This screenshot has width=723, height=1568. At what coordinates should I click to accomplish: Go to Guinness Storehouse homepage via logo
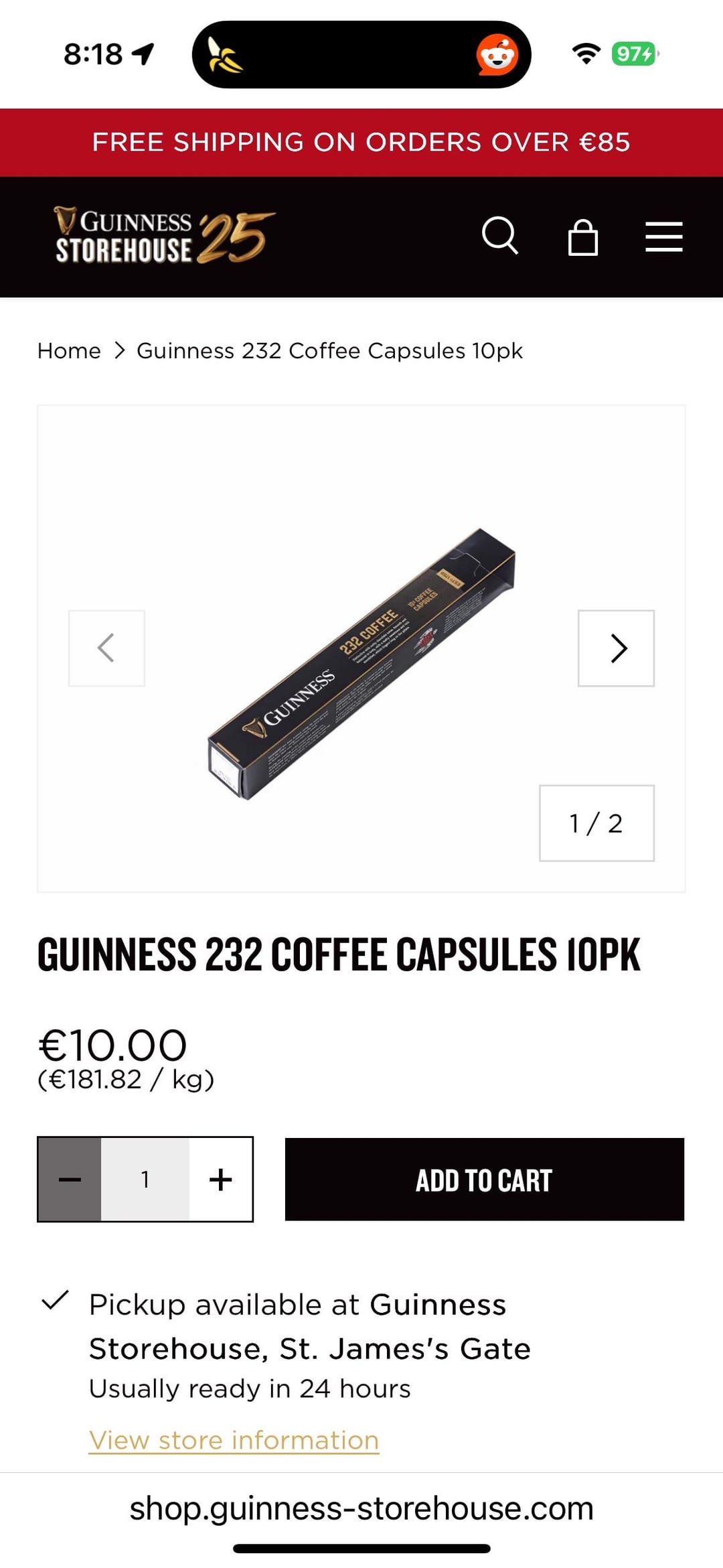[x=164, y=236]
